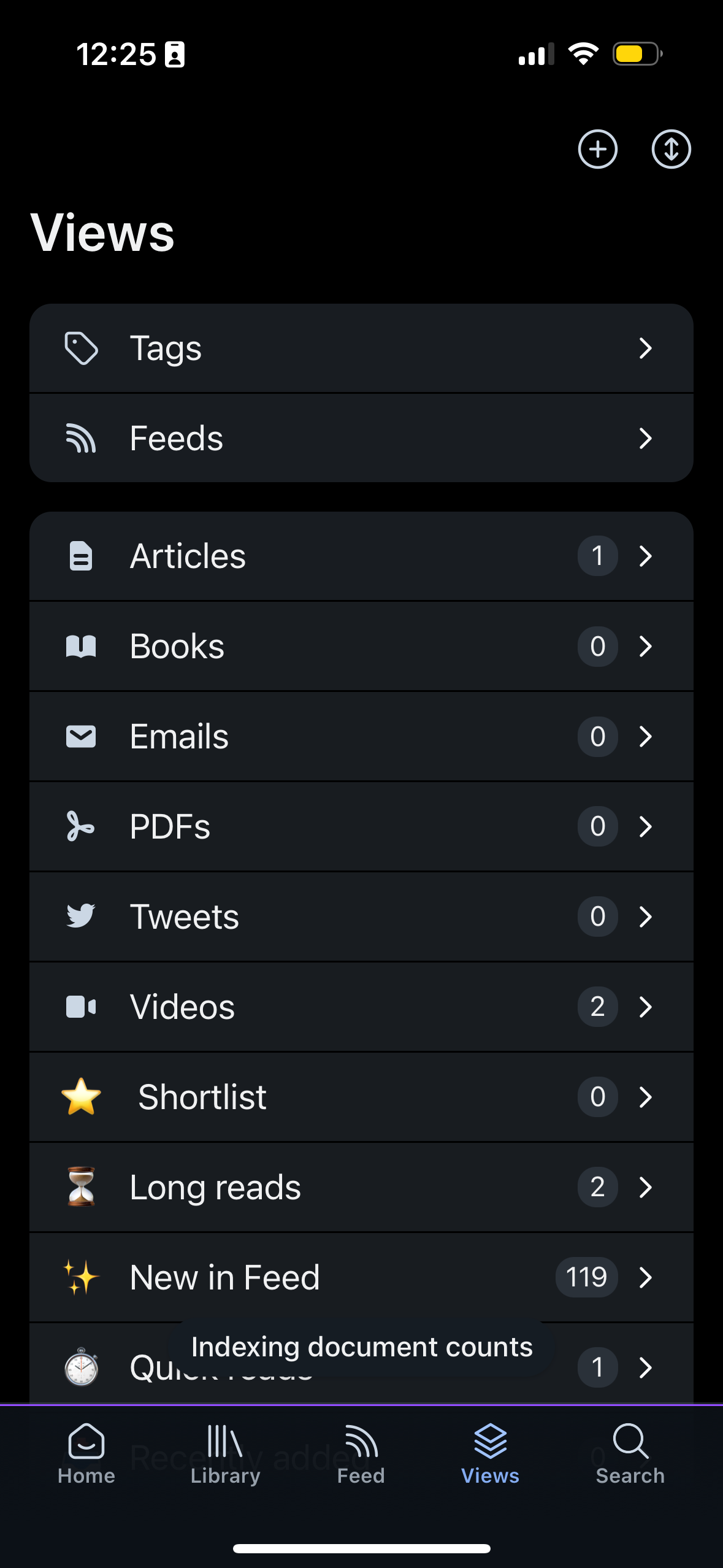Expand the Feeds view chevron
The height and width of the screenshot is (1568, 723).
tap(645, 438)
